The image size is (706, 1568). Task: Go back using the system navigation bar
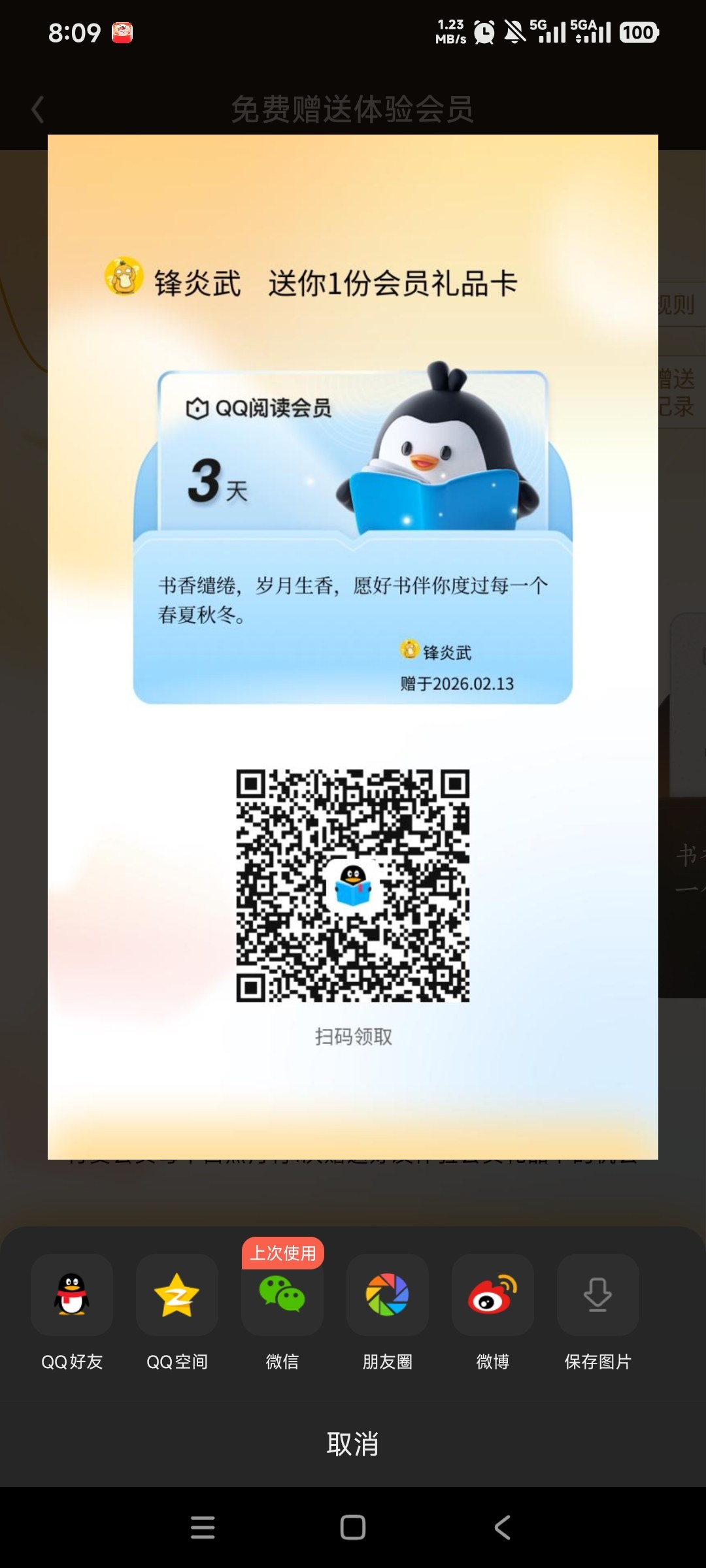pyautogui.click(x=502, y=1527)
